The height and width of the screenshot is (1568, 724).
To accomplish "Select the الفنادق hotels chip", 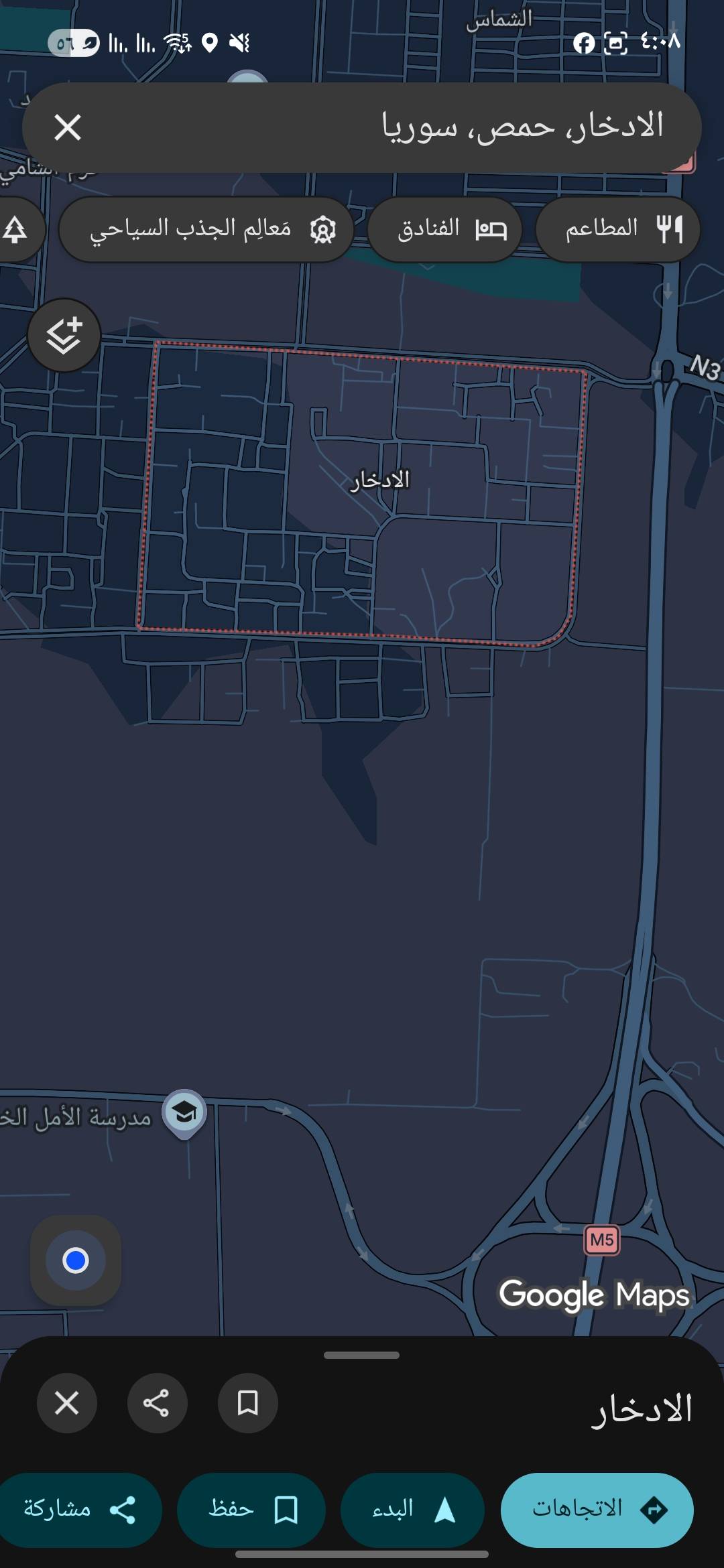I will (444, 229).
